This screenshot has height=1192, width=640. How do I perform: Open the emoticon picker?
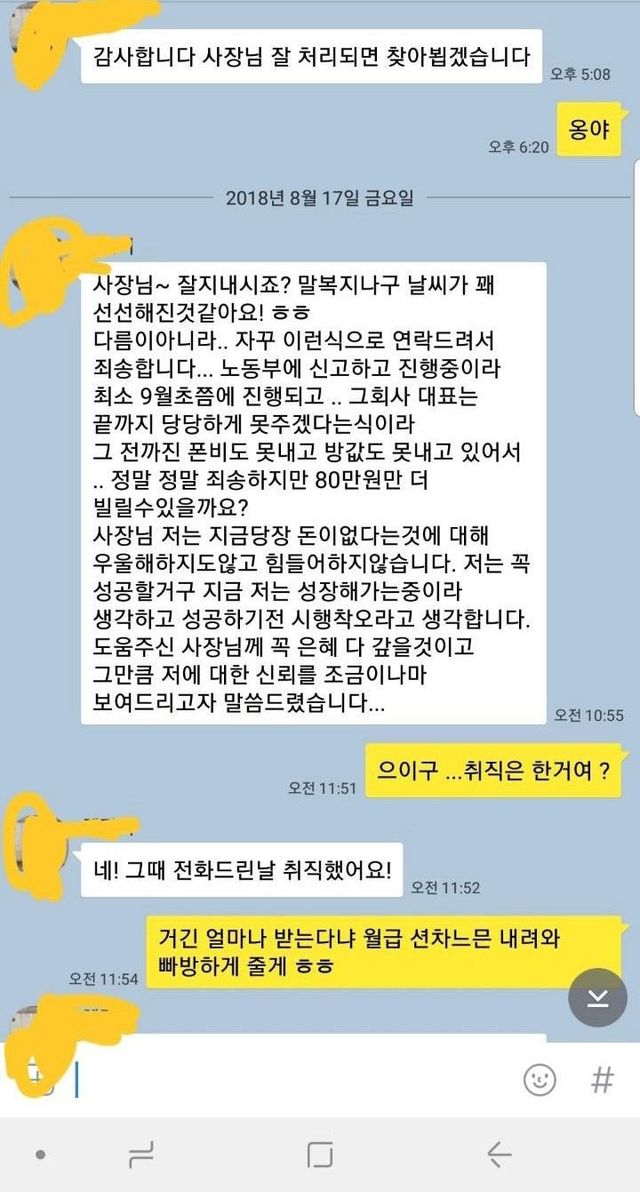click(x=540, y=1079)
